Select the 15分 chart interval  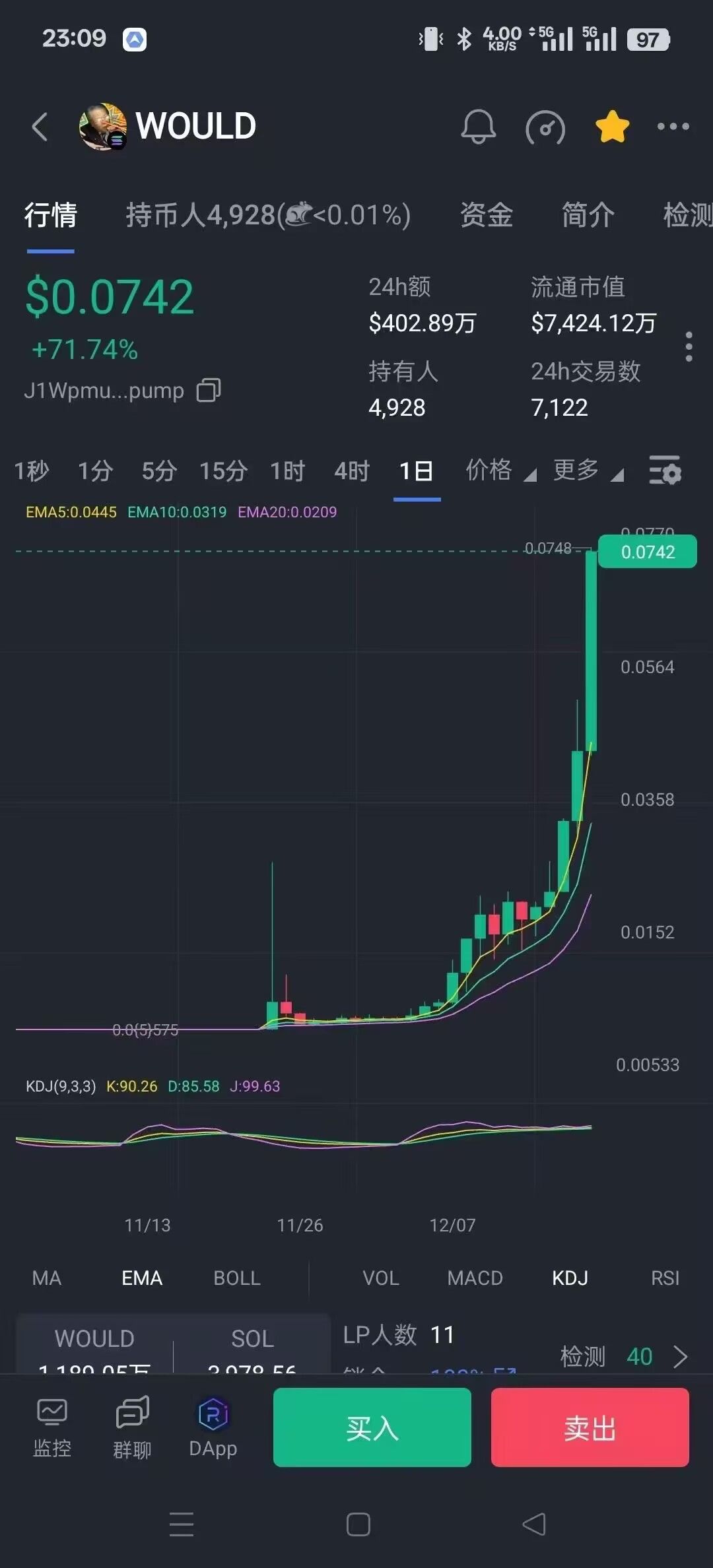tap(223, 471)
